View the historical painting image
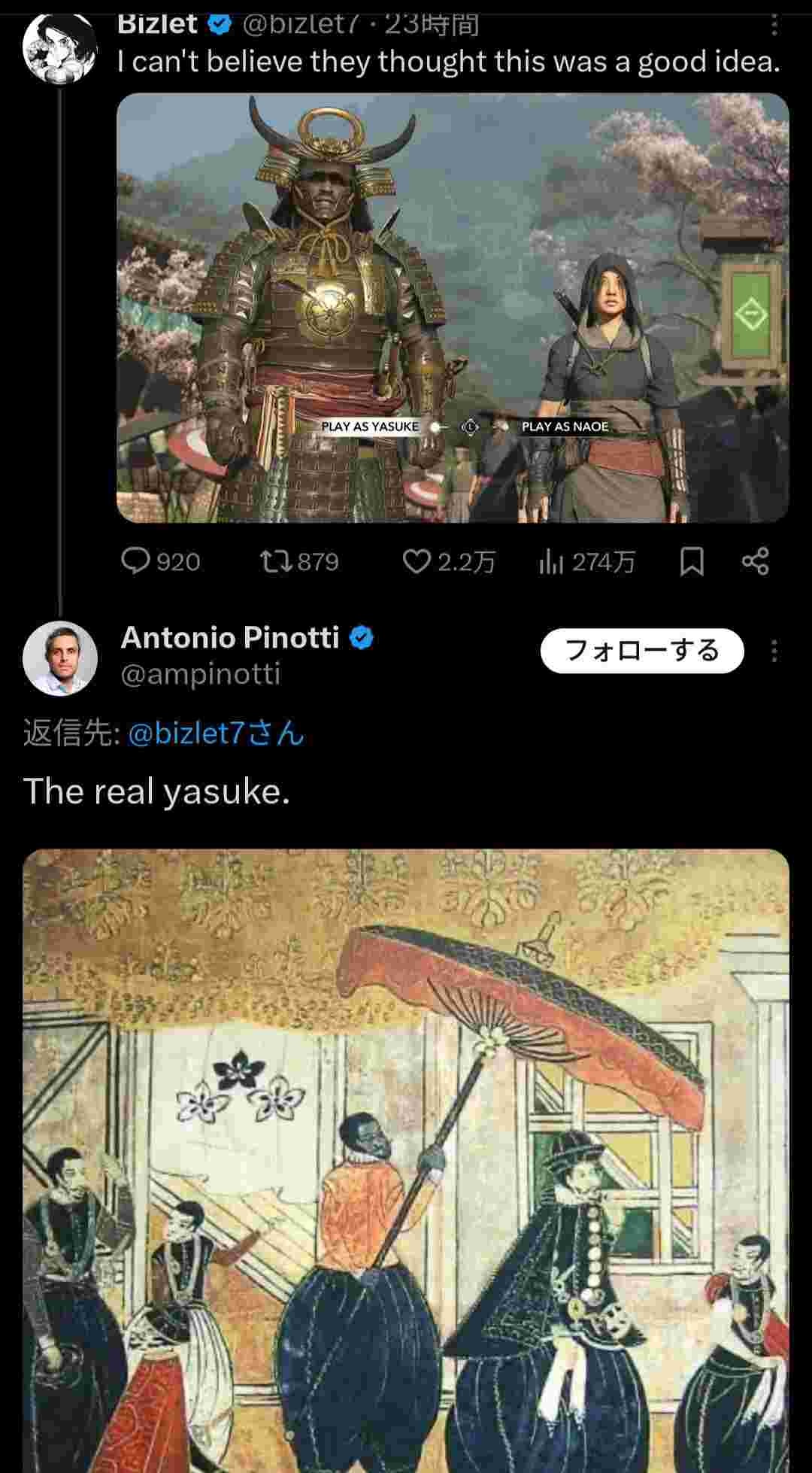Image resolution: width=812 pixels, height=1473 pixels. tap(406, 1159)
